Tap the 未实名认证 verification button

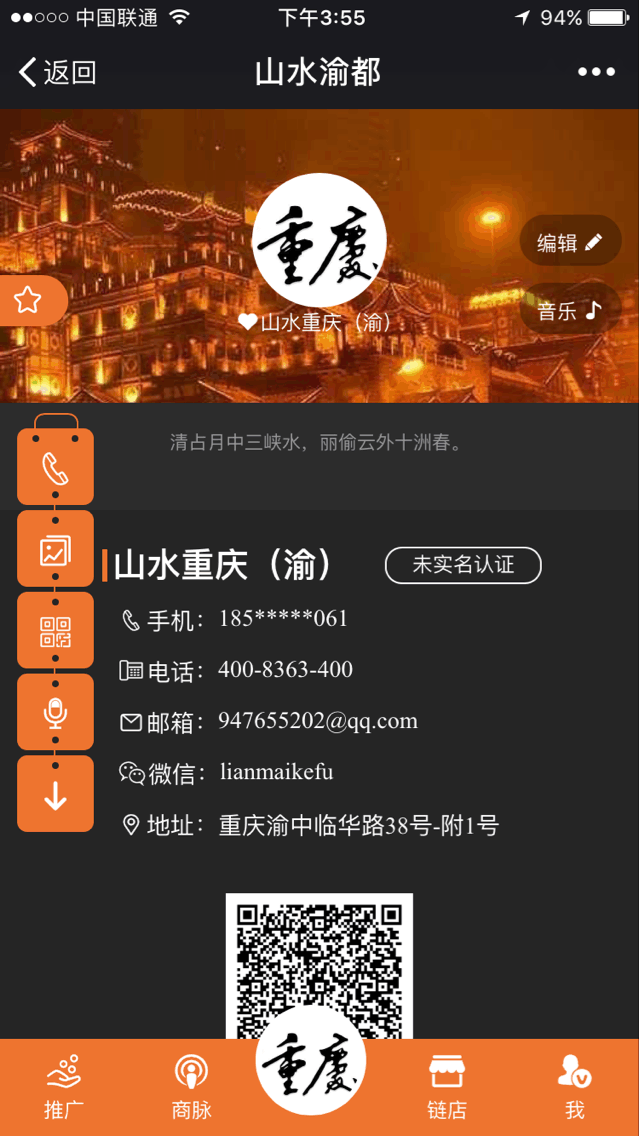[x=463, y=565]
